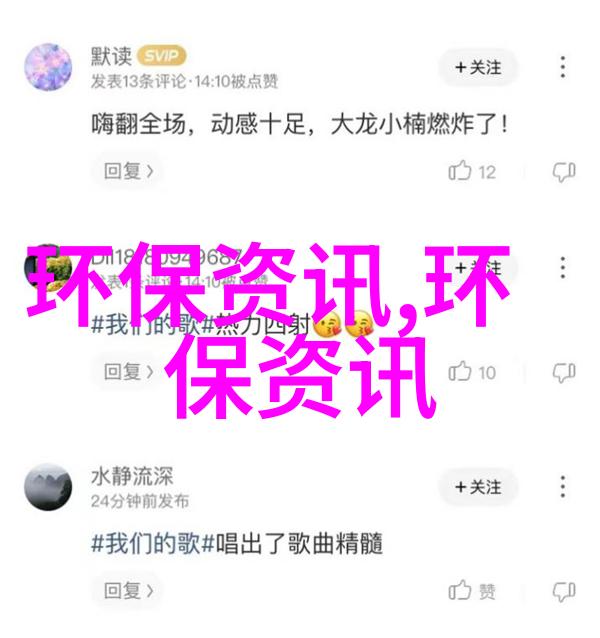Dislike 水静流深's comment
This screenshot has height=638, width=600.
563,591
